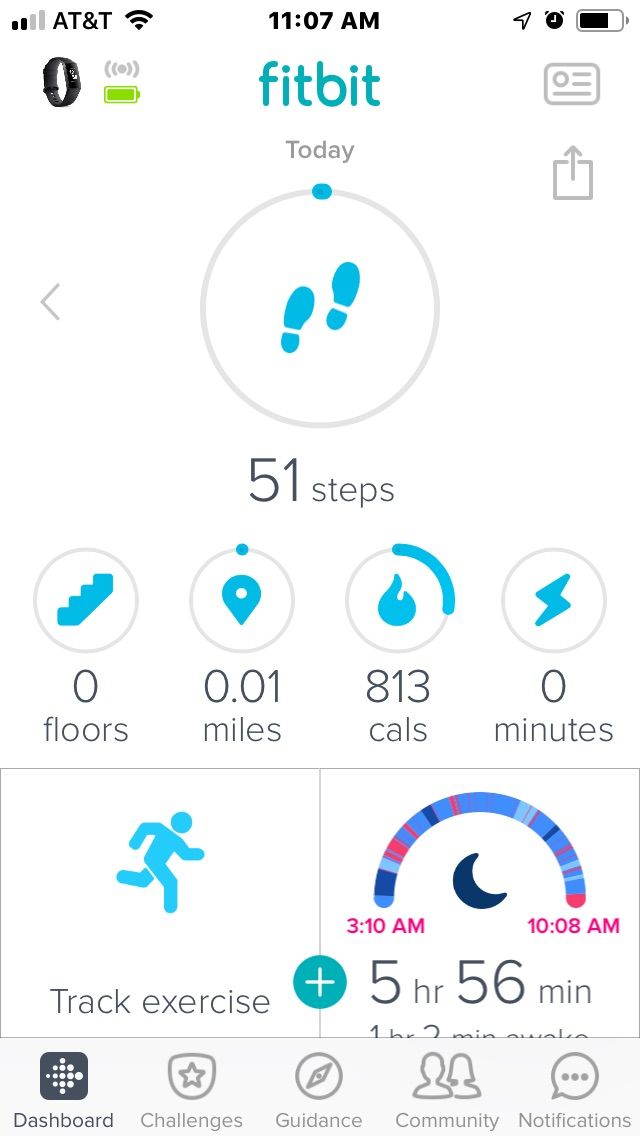Open the Notifications tab
The width and height of the screenshot is (640, 1136).
[574, 1090]
